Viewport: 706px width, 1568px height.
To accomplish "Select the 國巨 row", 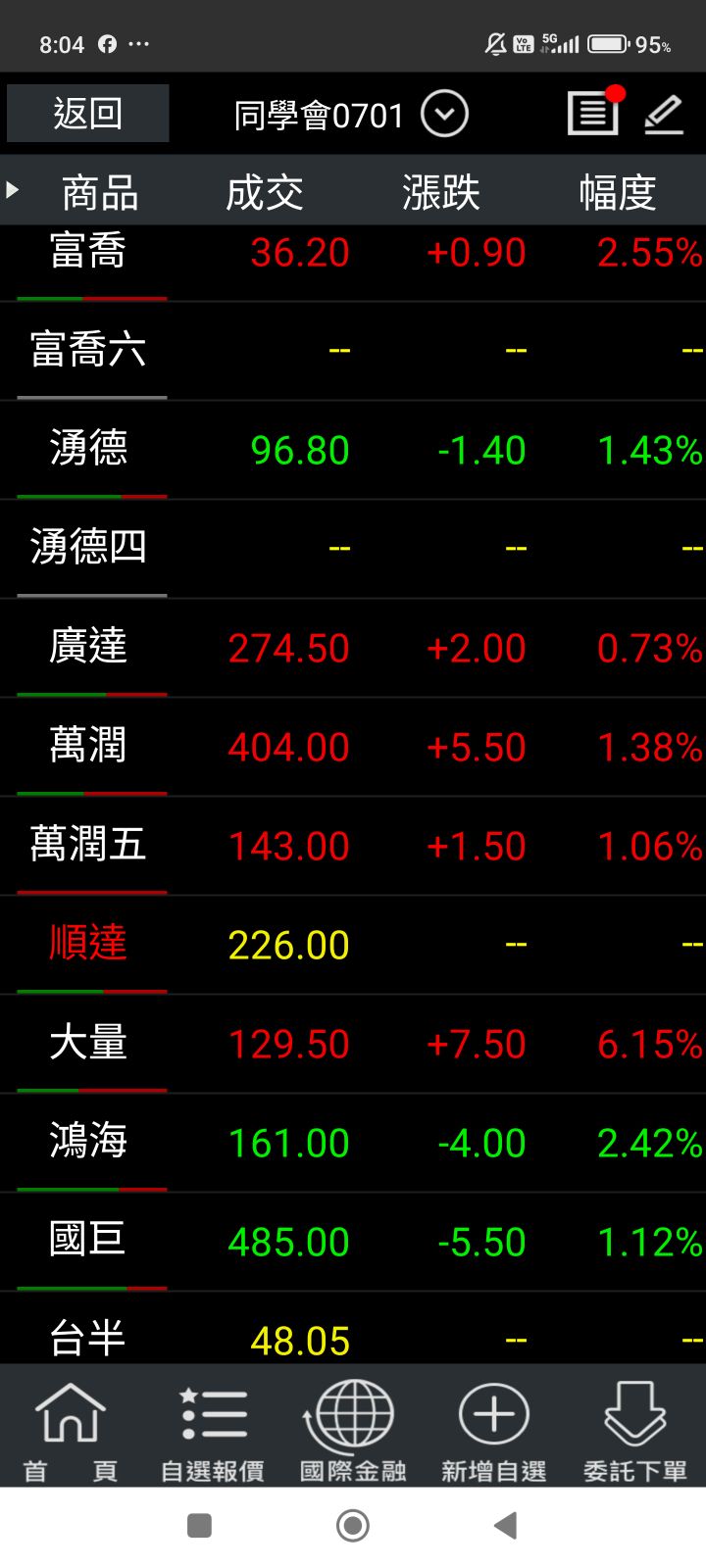I will 88,1242.
